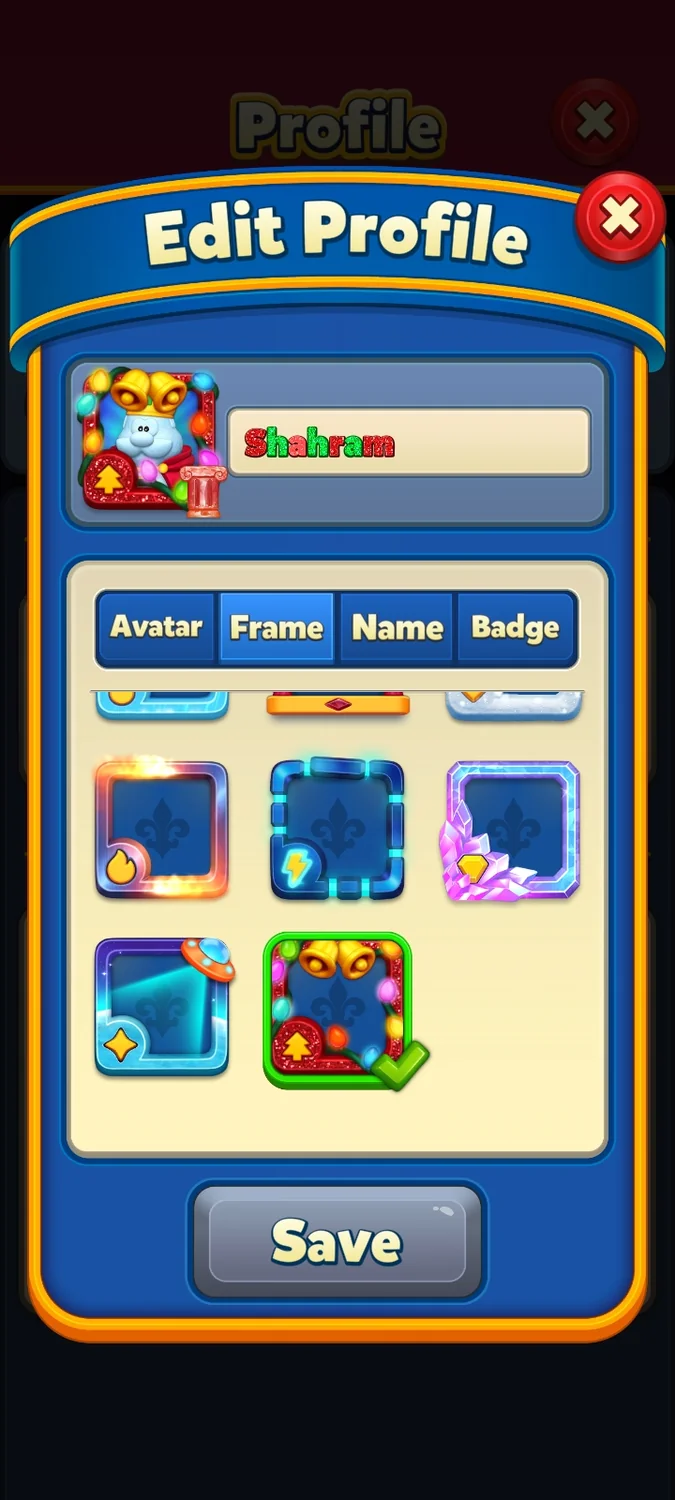Switch to the Avatar tab
The image size is (675, 1500).
click(x=157, y=628)
